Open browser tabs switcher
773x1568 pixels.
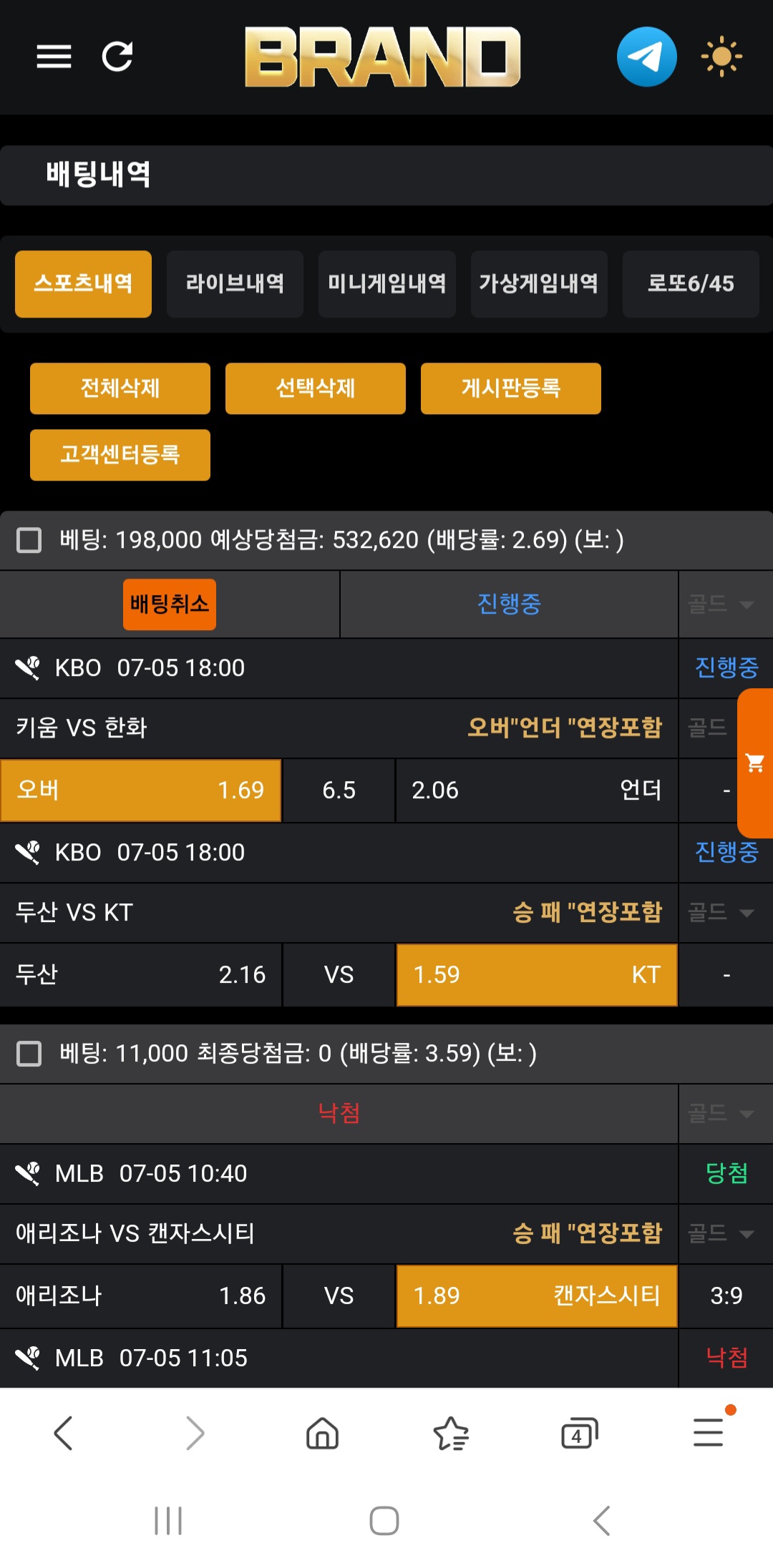(580, 1434)
